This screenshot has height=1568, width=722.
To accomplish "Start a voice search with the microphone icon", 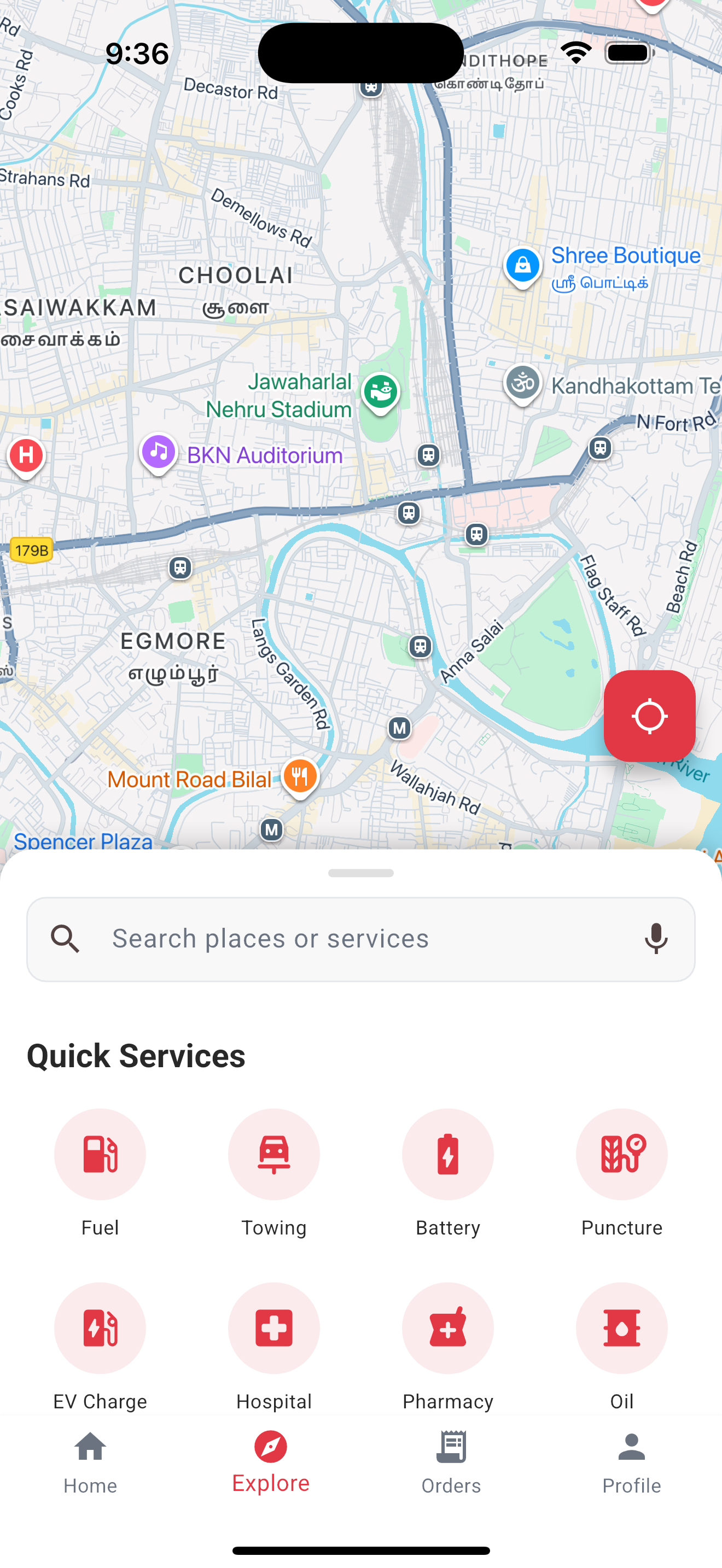I will click(x=656, y=939).
